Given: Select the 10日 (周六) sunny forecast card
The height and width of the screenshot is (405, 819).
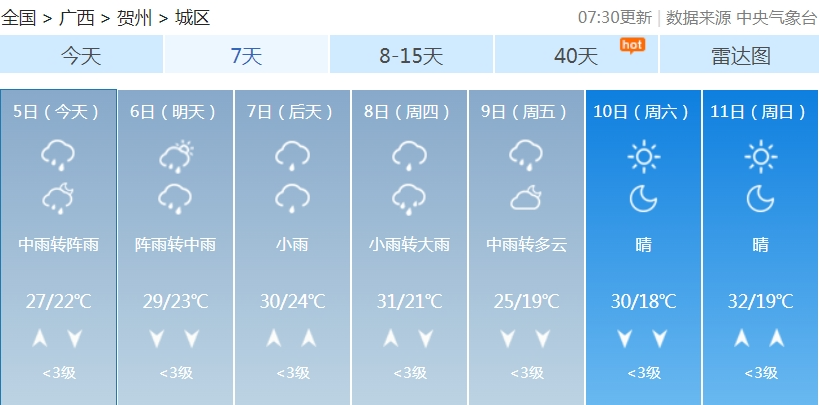Looking at the screenshot, I should coord(643,245).
